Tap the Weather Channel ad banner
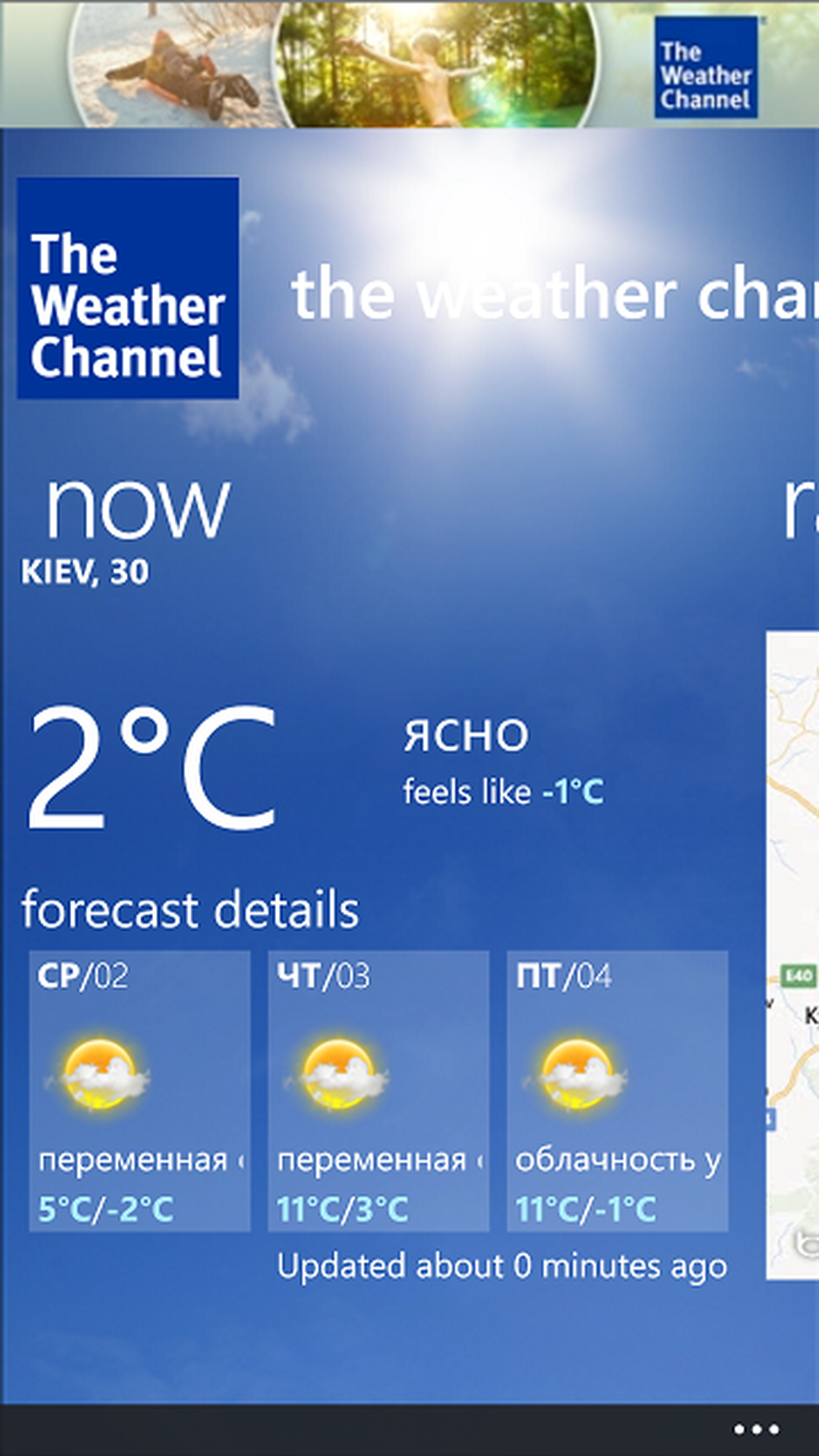Screen dimensions: 819x1456 [x=409, y=63]
